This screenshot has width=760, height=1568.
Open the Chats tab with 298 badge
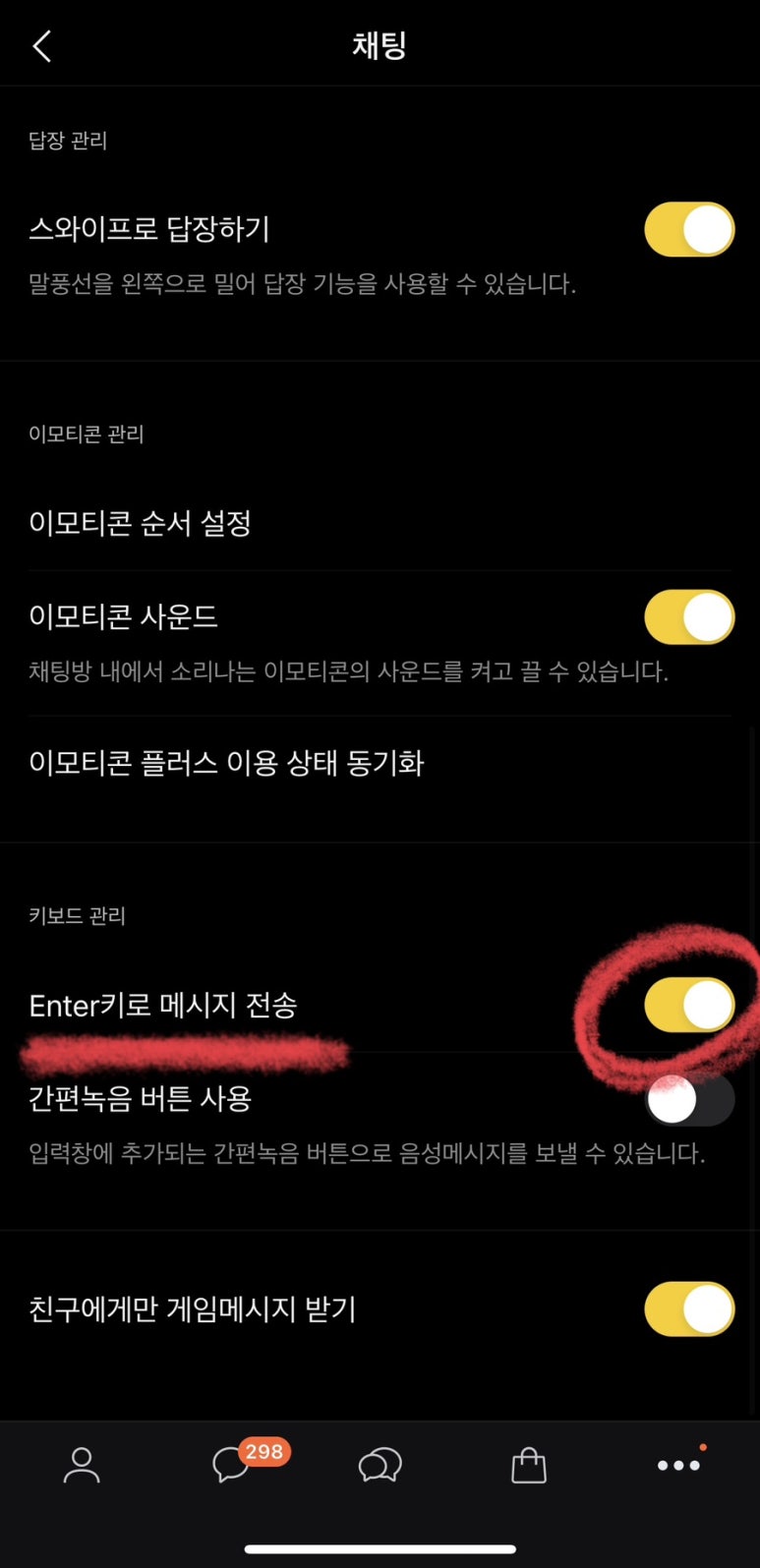click(x=232, y=1465)
